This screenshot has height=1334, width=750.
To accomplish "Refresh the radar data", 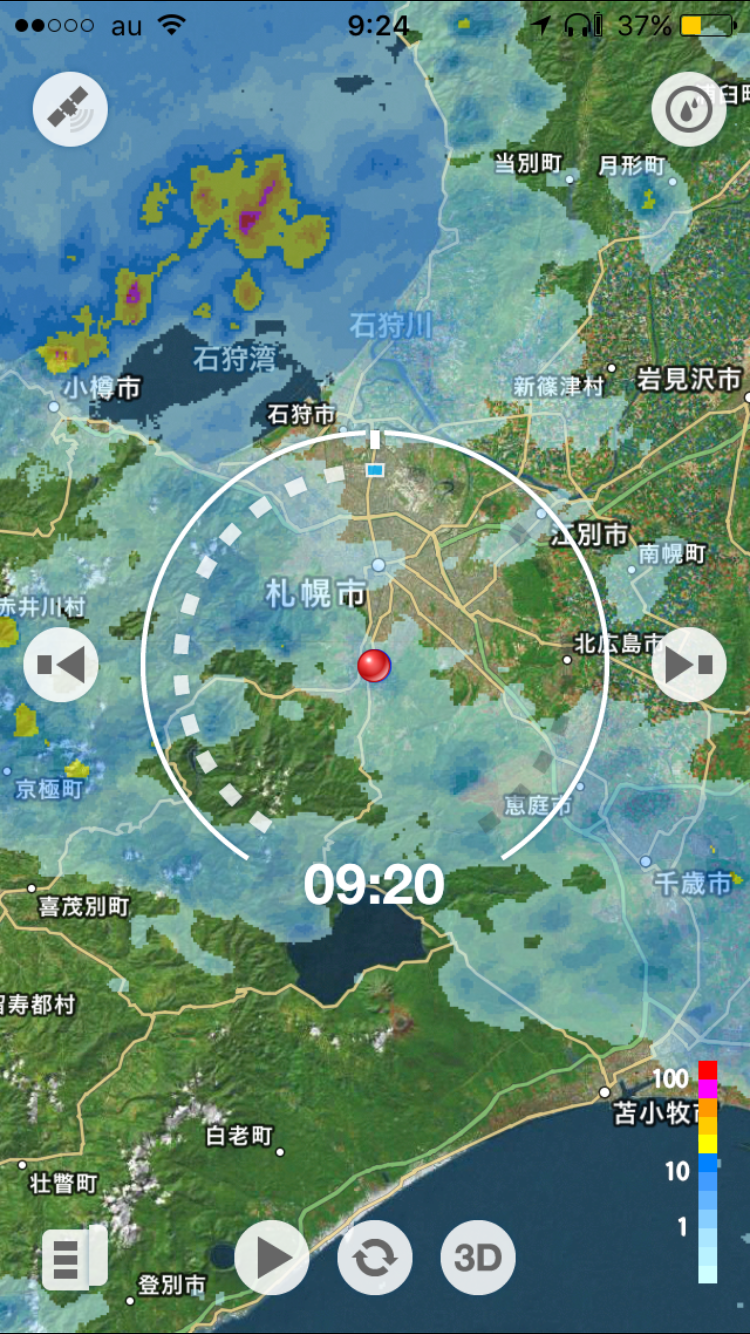I will (375, 1257).
